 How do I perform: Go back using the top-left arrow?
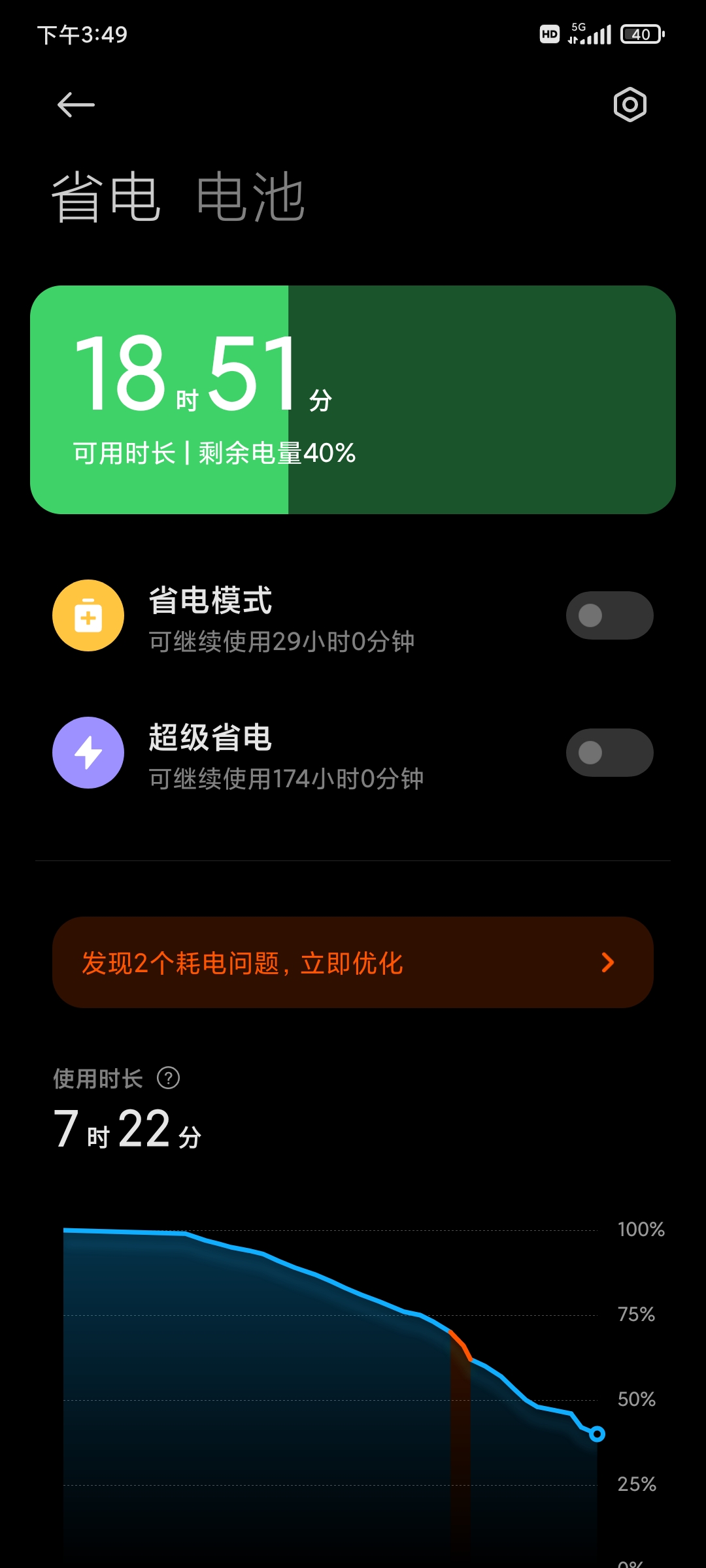[x=76, y=105]
